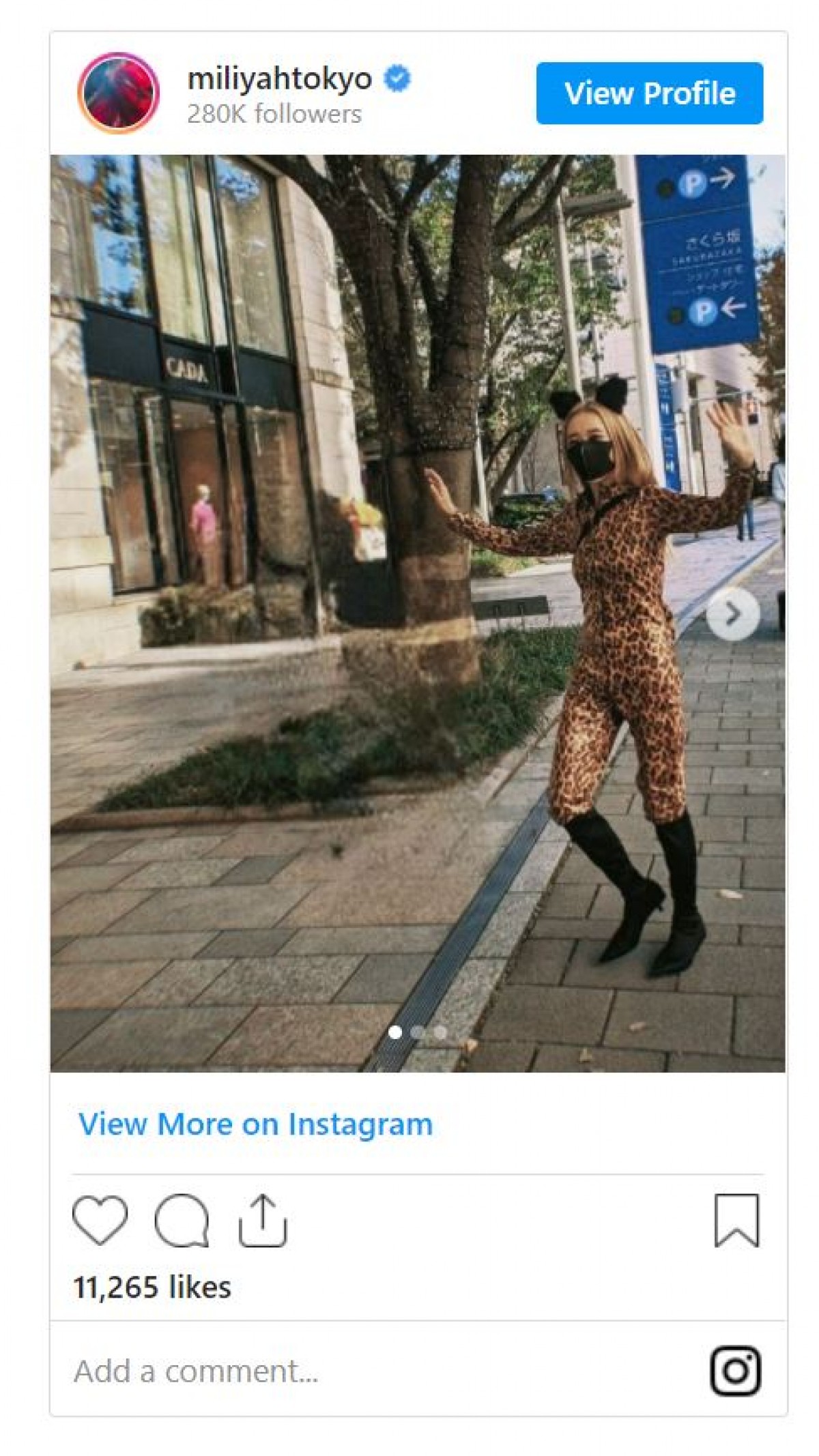Open the miliyahtokyo username link
819x1456 pixels.
tap(280, 78)
